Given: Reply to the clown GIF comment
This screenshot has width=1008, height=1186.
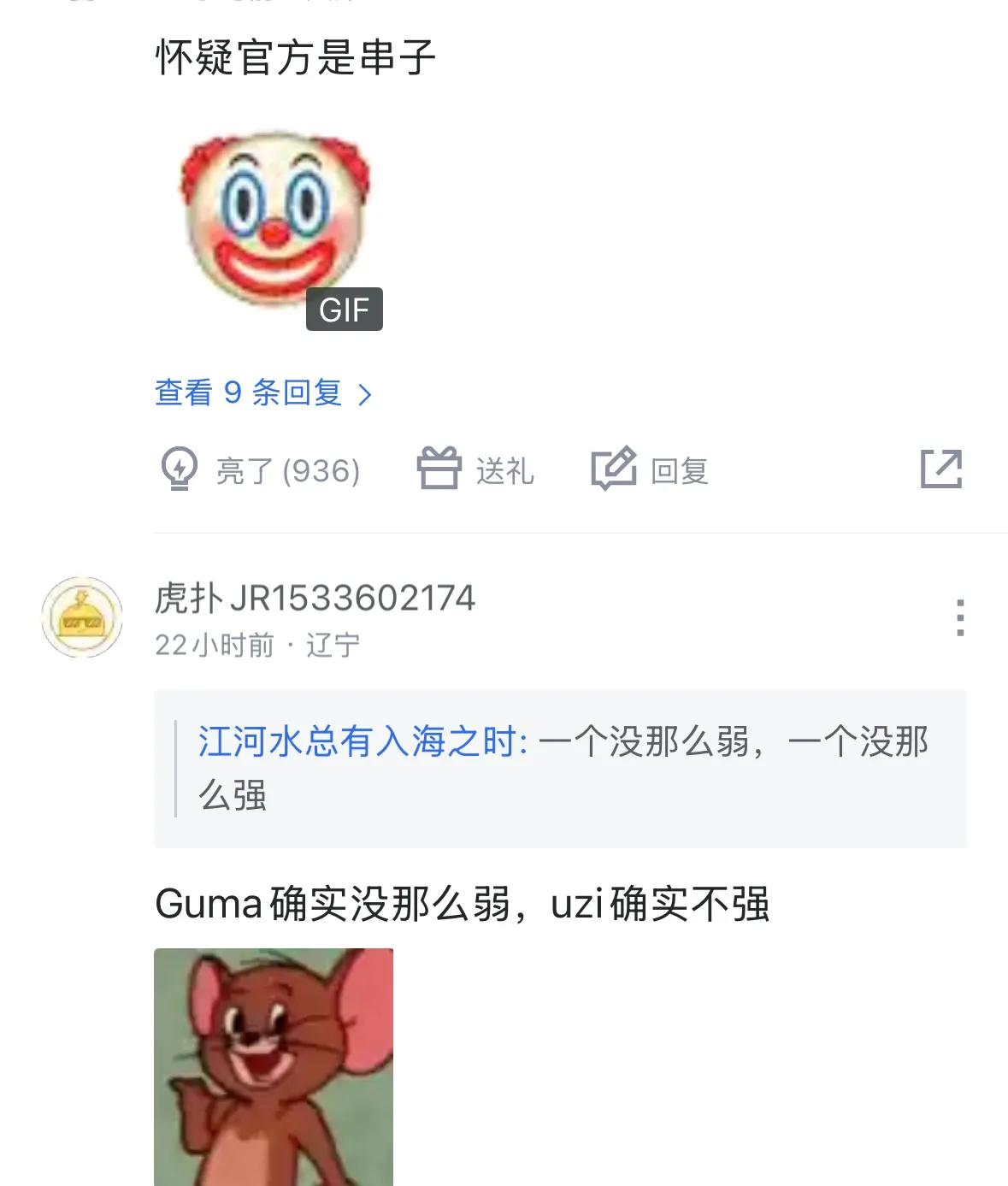Looking at the screenshot, I should pos(650,470).
